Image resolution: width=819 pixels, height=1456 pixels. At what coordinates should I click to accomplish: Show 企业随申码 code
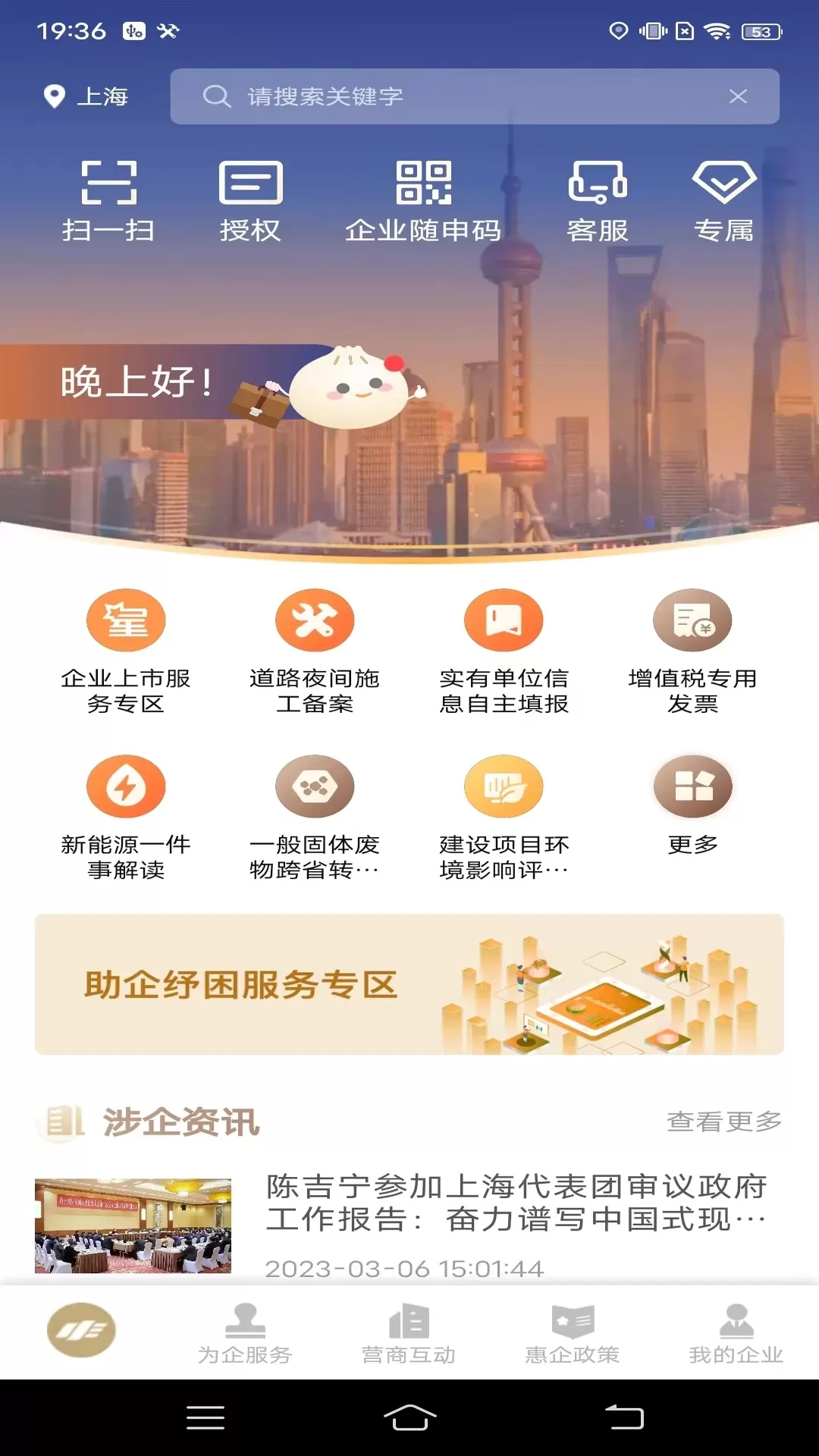[423, 201]
